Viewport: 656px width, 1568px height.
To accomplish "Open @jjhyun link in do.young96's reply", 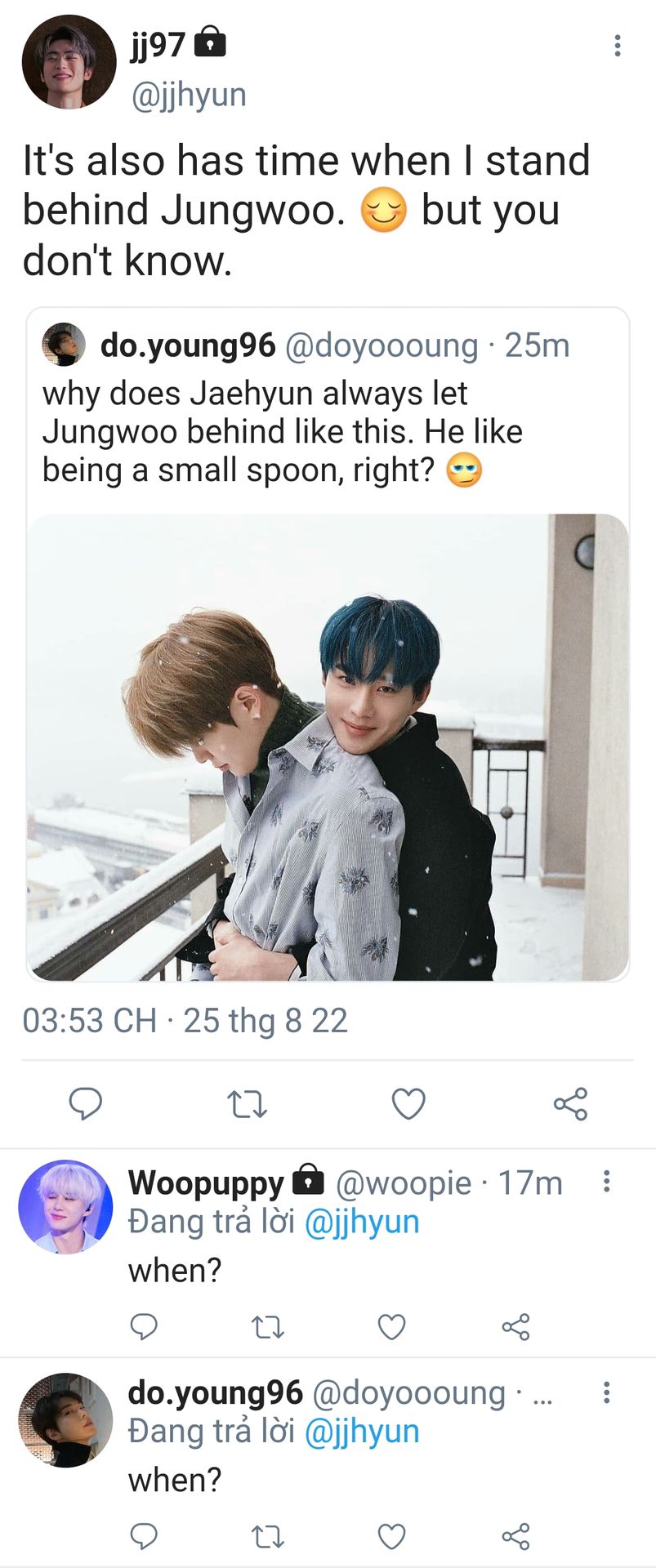I will 361,1432.
